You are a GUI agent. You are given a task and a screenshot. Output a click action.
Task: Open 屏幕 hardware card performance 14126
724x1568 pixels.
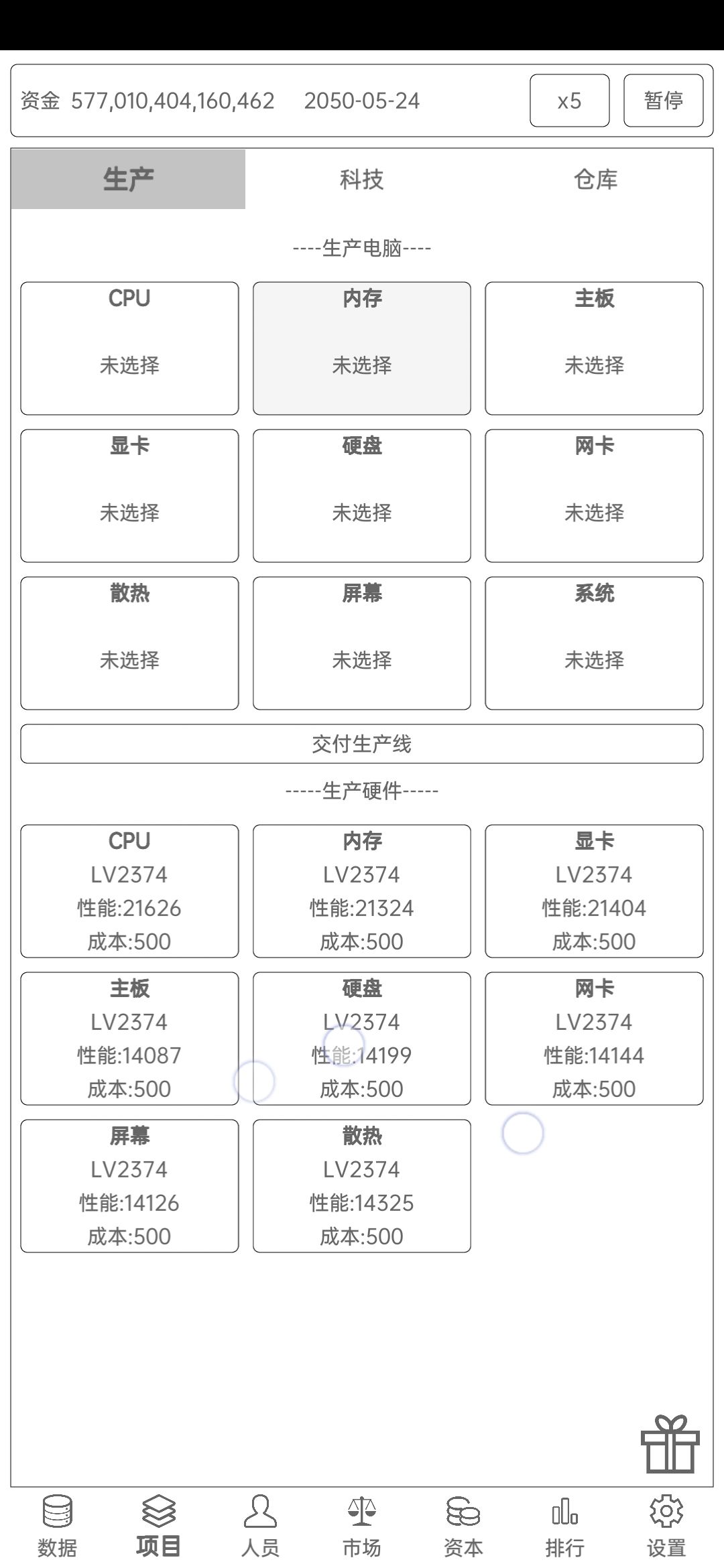[x=129, y=1186]
